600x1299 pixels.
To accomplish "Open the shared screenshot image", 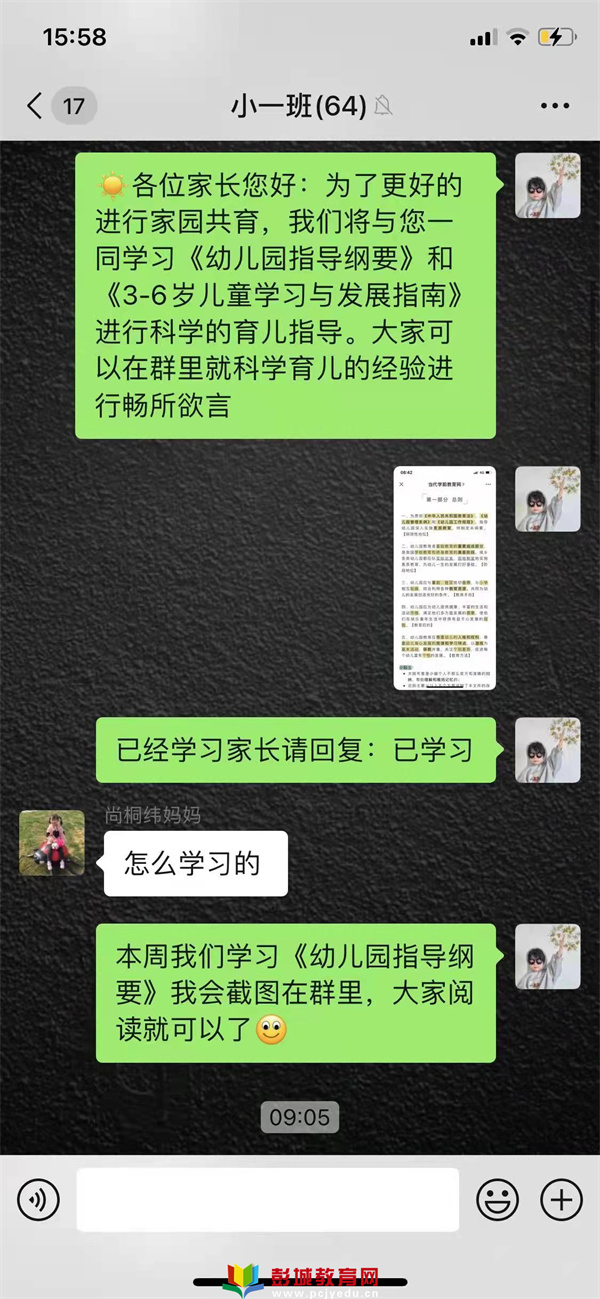I will [x=445, y=577].
